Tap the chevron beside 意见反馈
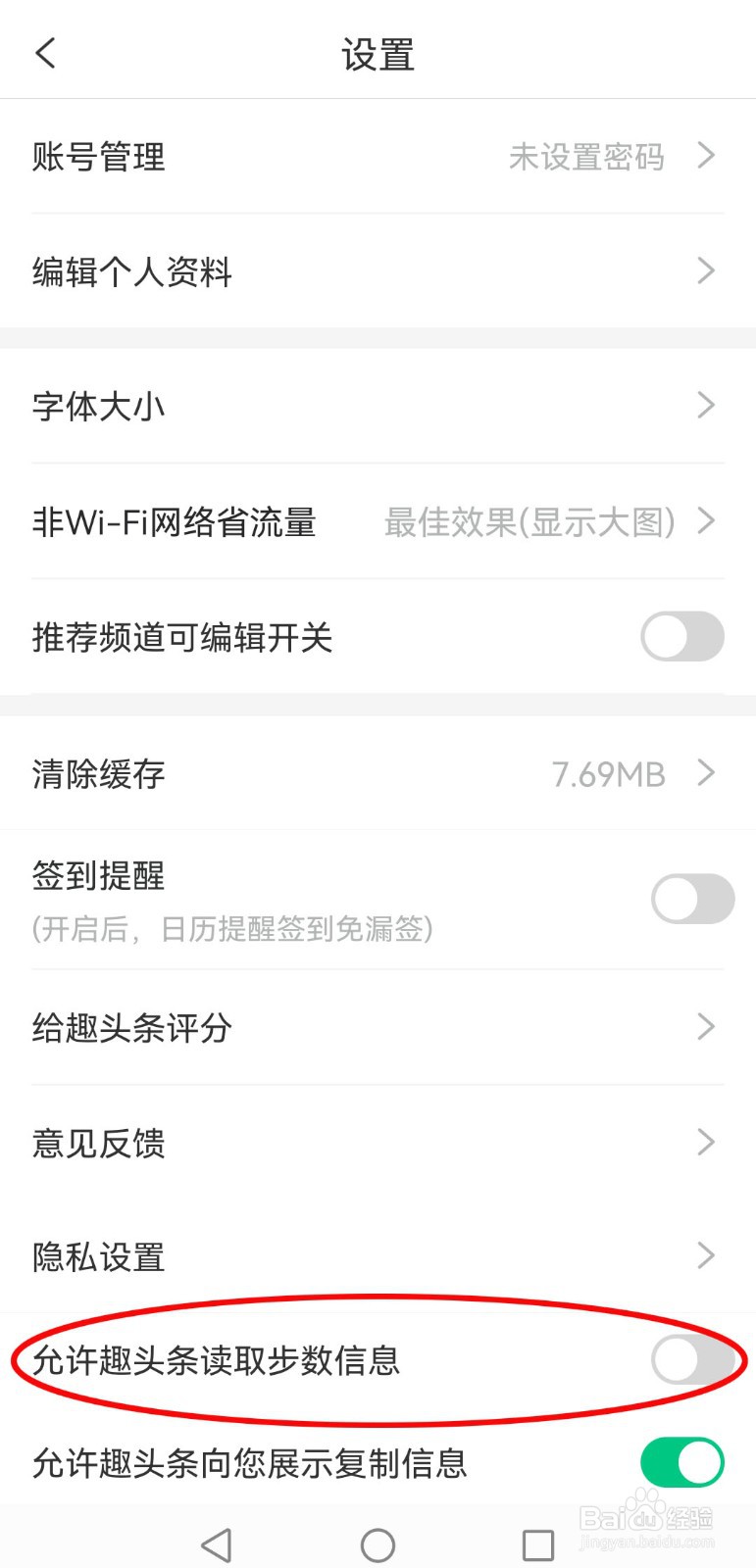 [x=705, y=1141]
